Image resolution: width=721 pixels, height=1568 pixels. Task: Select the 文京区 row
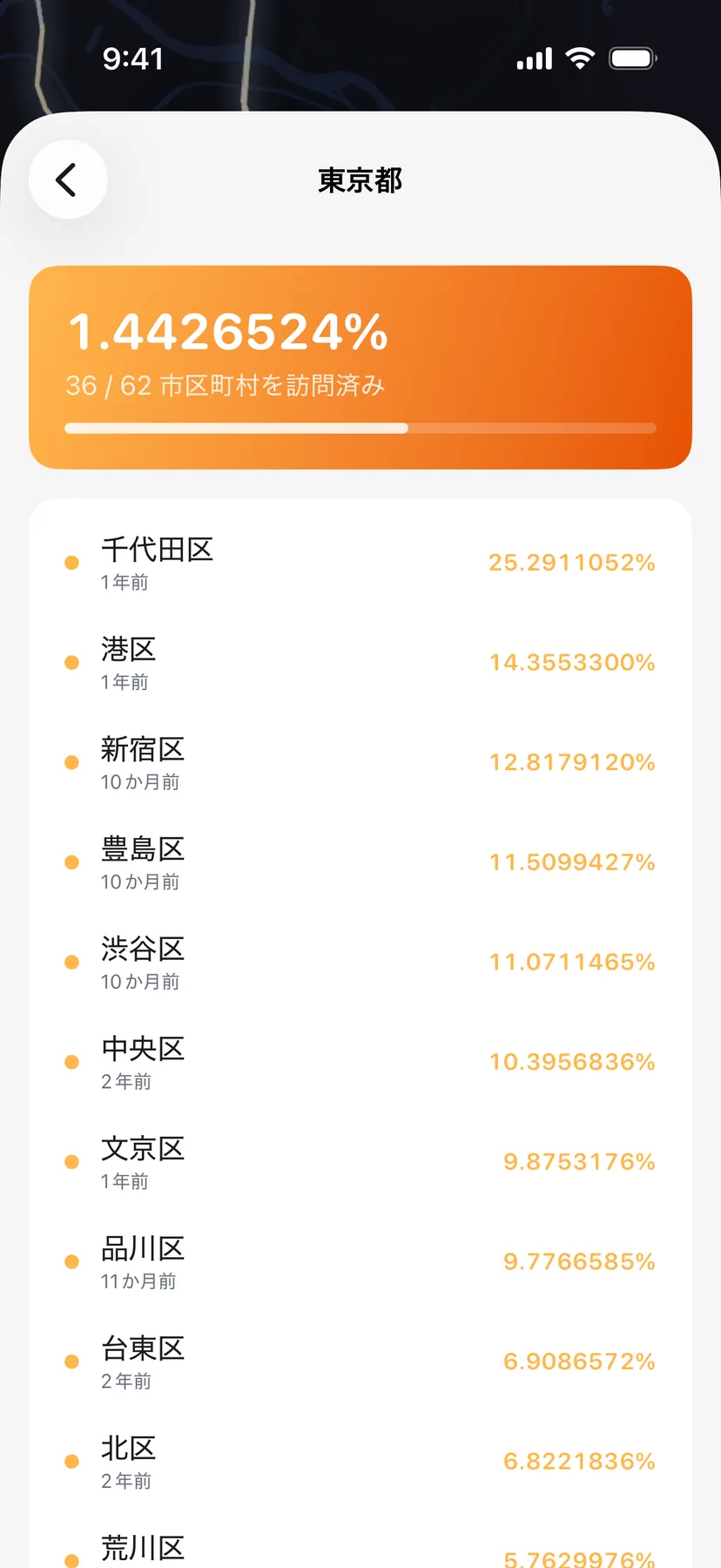tap(360, 1162)
